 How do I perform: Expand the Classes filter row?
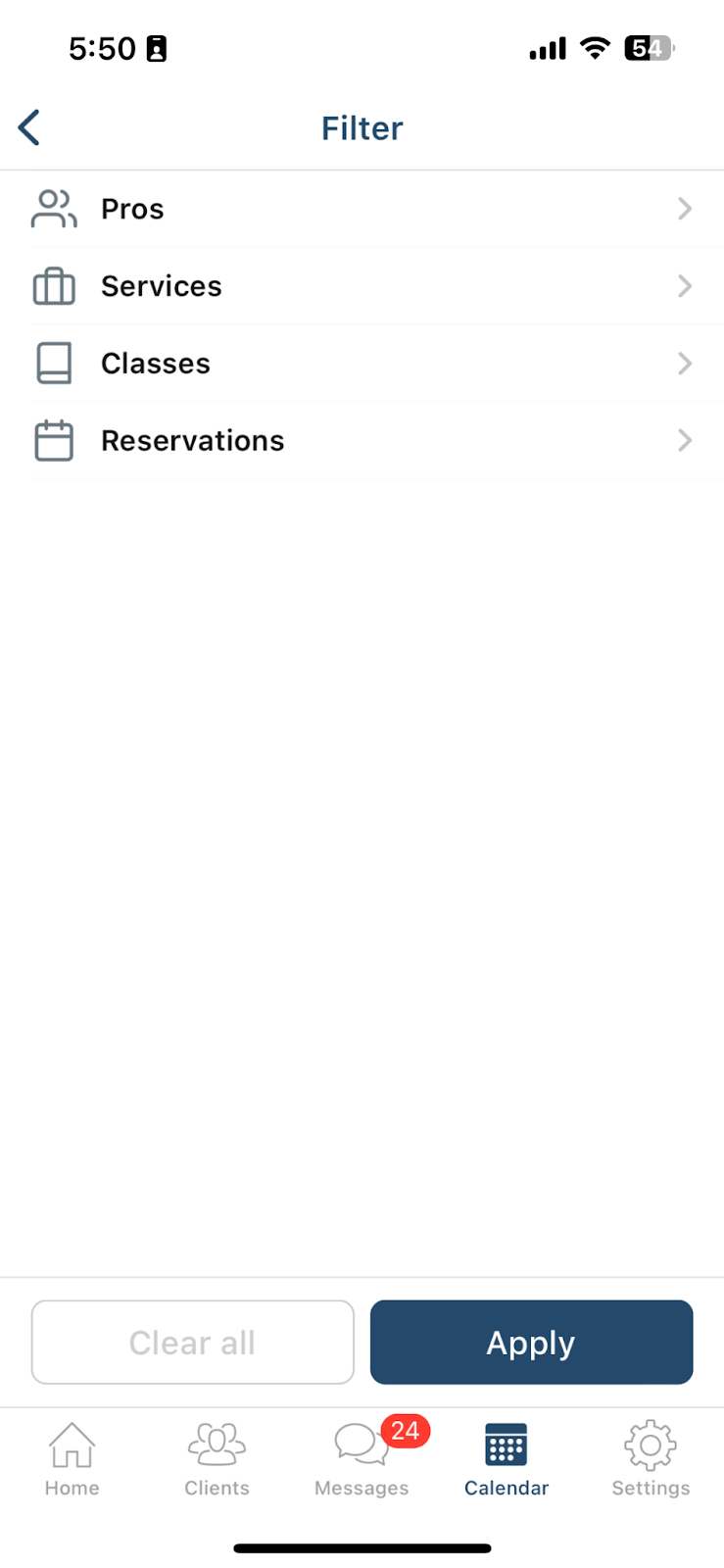click(x=362, y=363)
